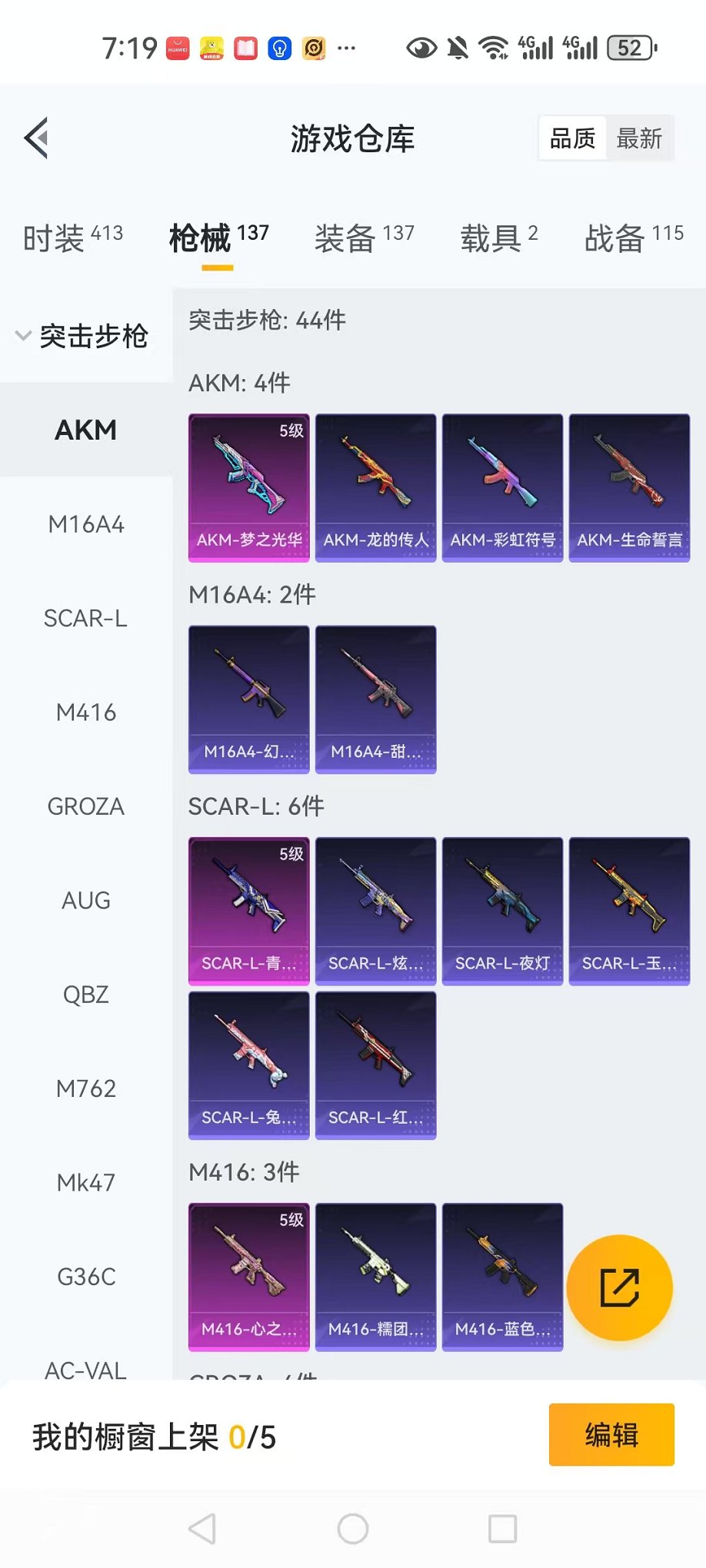Switch to the 时装 tab
The width and height of the screenshot is (706, 1568).
72,238
